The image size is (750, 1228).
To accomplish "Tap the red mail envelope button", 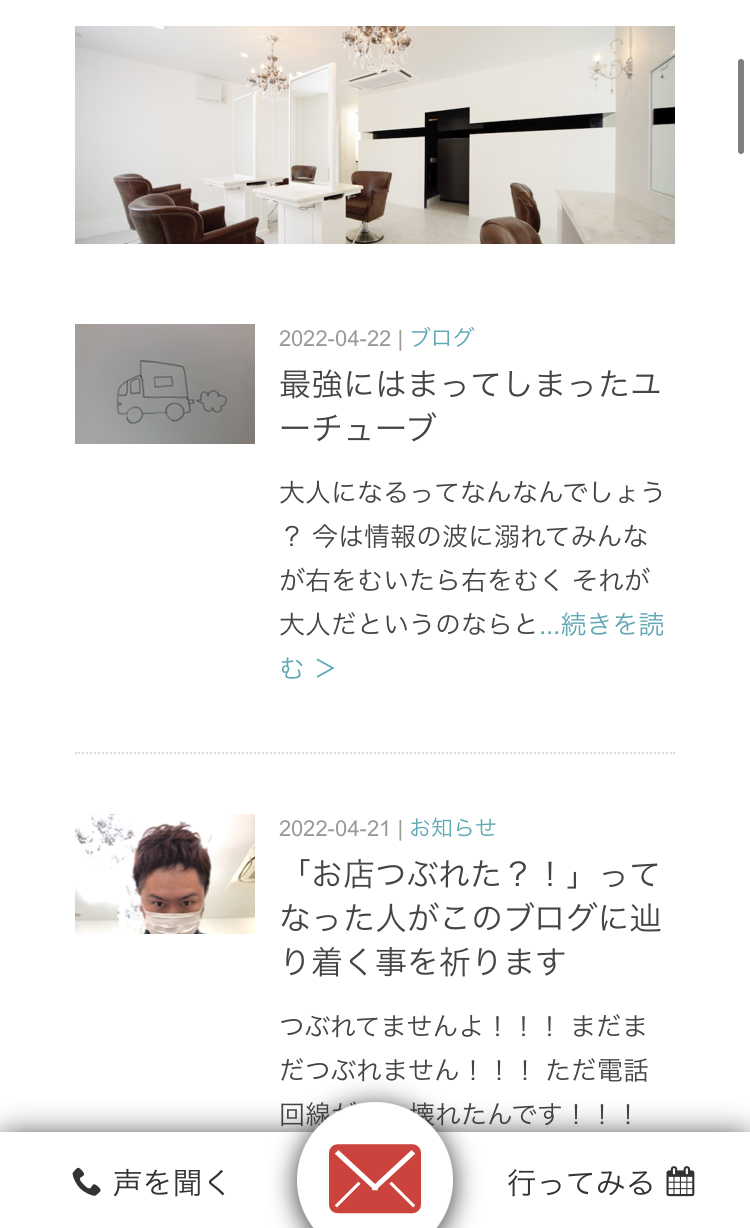I will click(x=375, y=1179).
